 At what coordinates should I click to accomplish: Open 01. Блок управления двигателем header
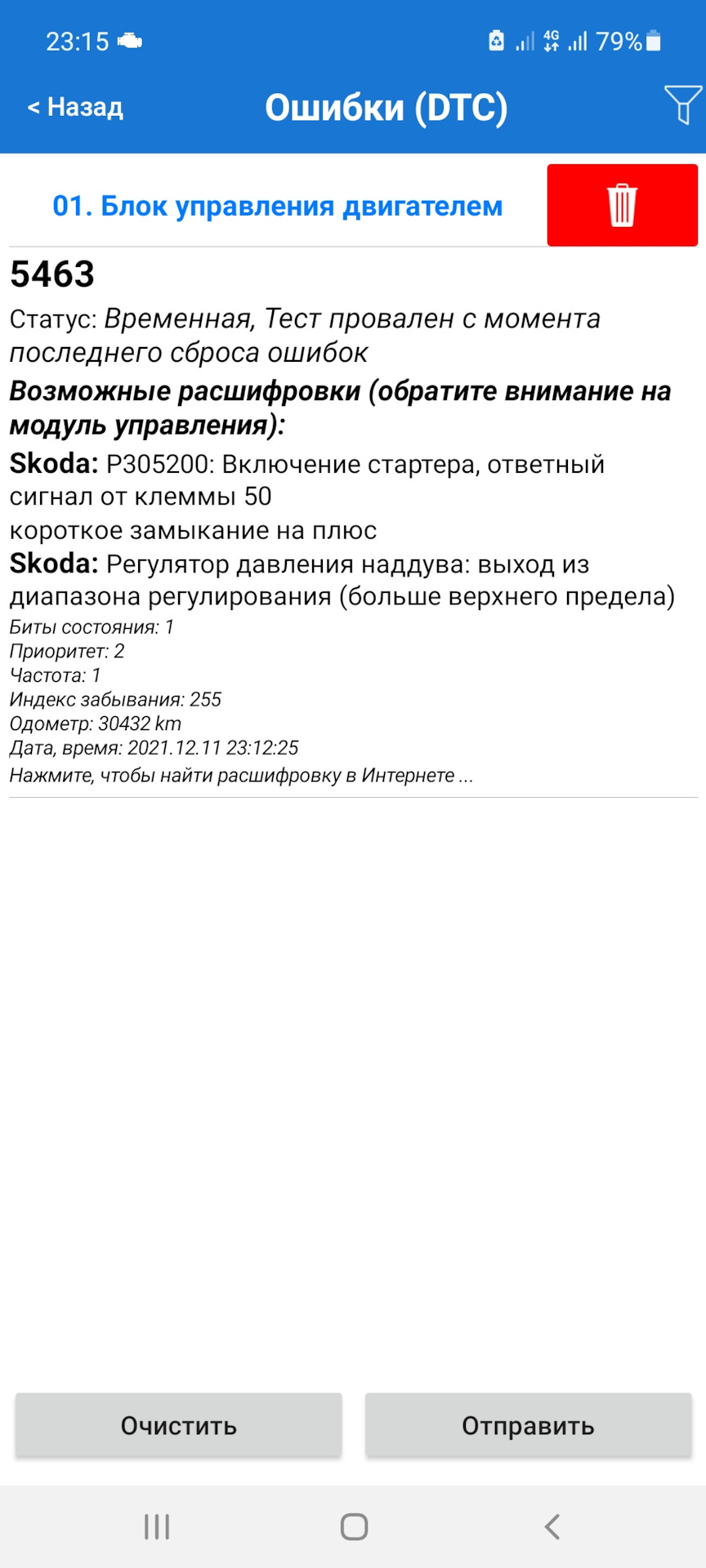point(277,206)
